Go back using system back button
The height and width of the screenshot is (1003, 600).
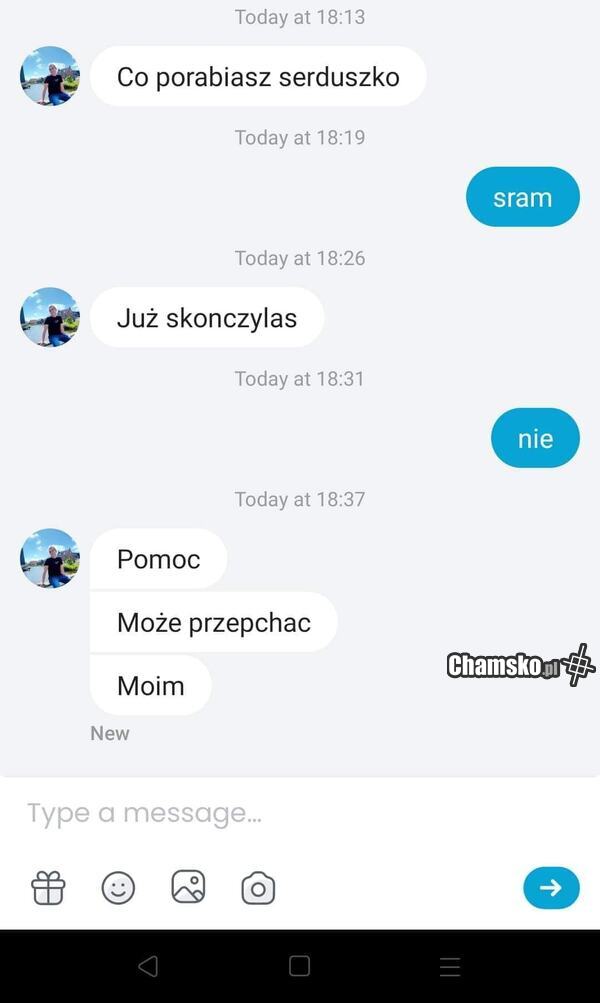click(x=148, y=966)
